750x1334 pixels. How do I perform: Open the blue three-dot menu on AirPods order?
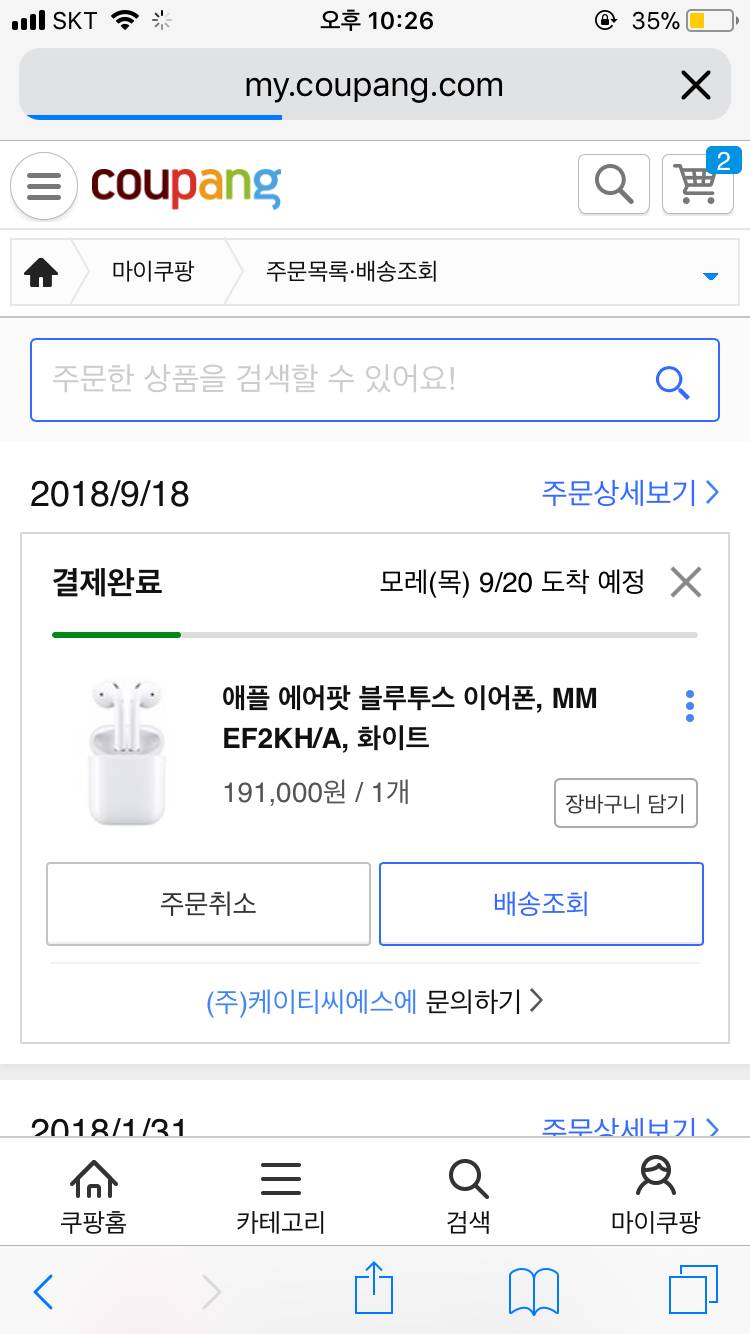689,705
